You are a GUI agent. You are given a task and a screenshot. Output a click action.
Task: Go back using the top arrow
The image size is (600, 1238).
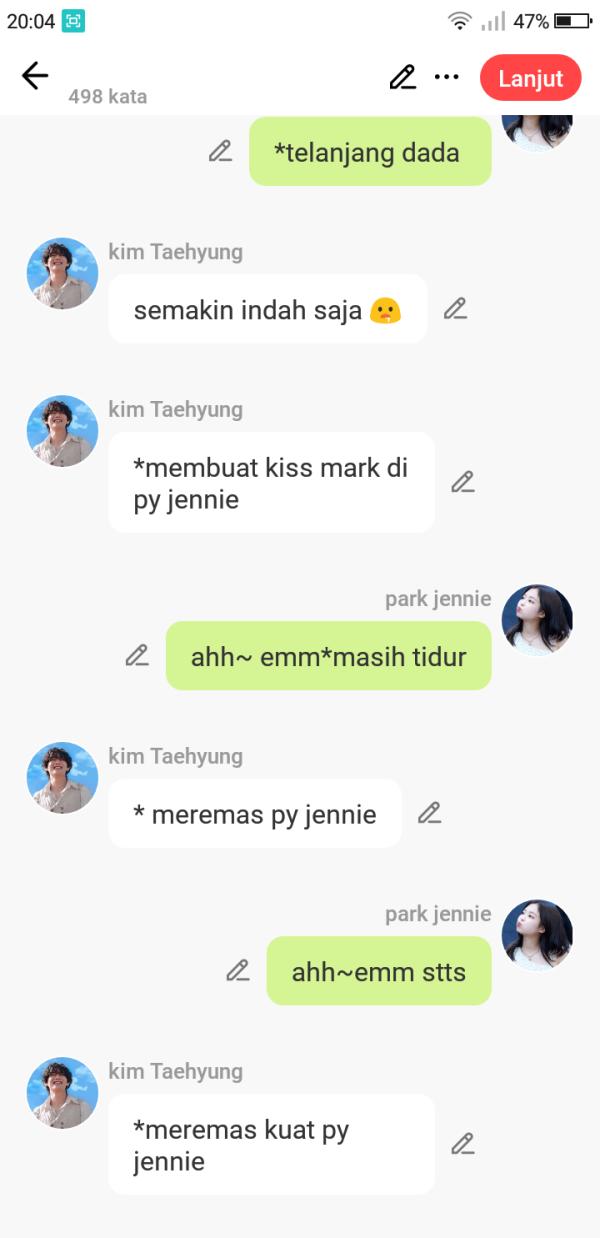(x=35, y=76)
